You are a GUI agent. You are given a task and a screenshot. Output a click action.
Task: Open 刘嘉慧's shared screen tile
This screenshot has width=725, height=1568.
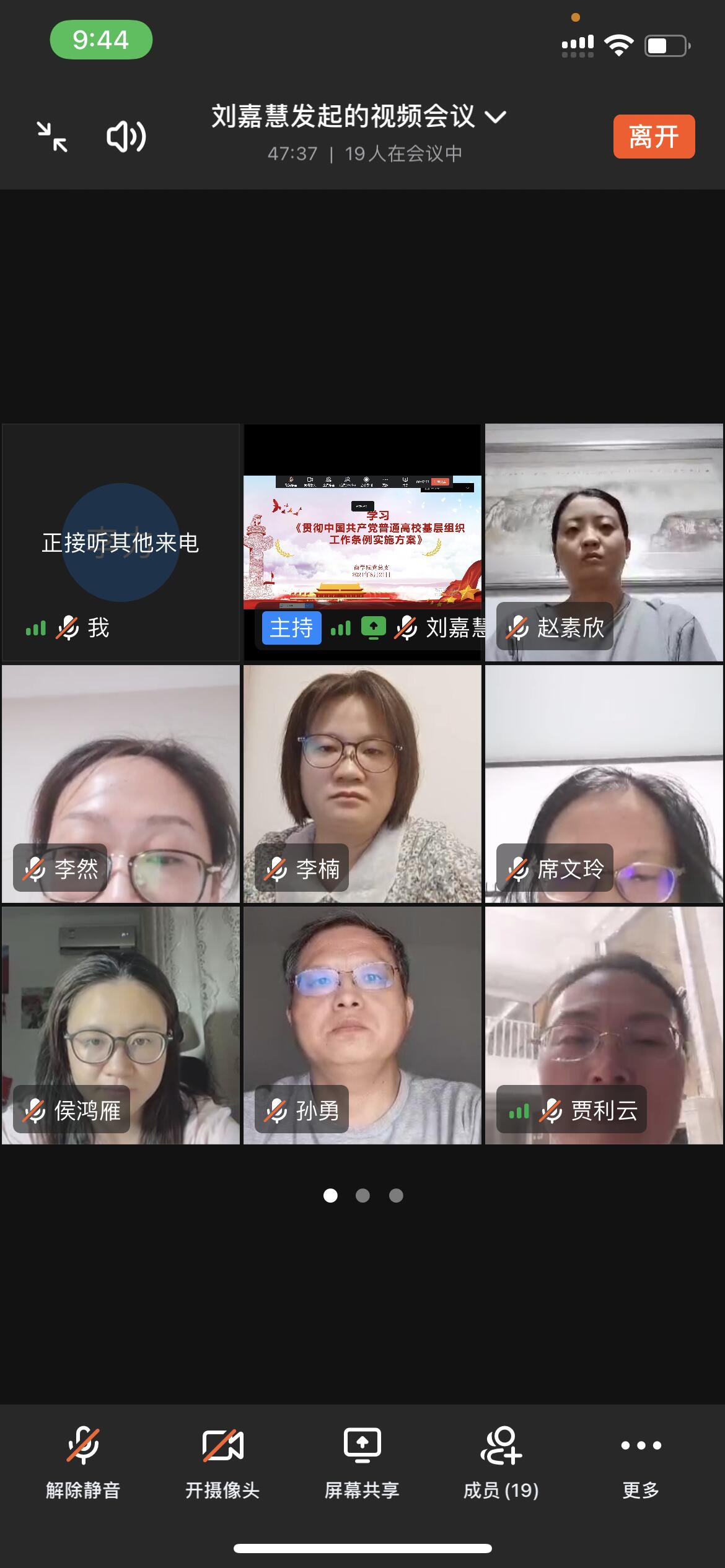point(362,542)
